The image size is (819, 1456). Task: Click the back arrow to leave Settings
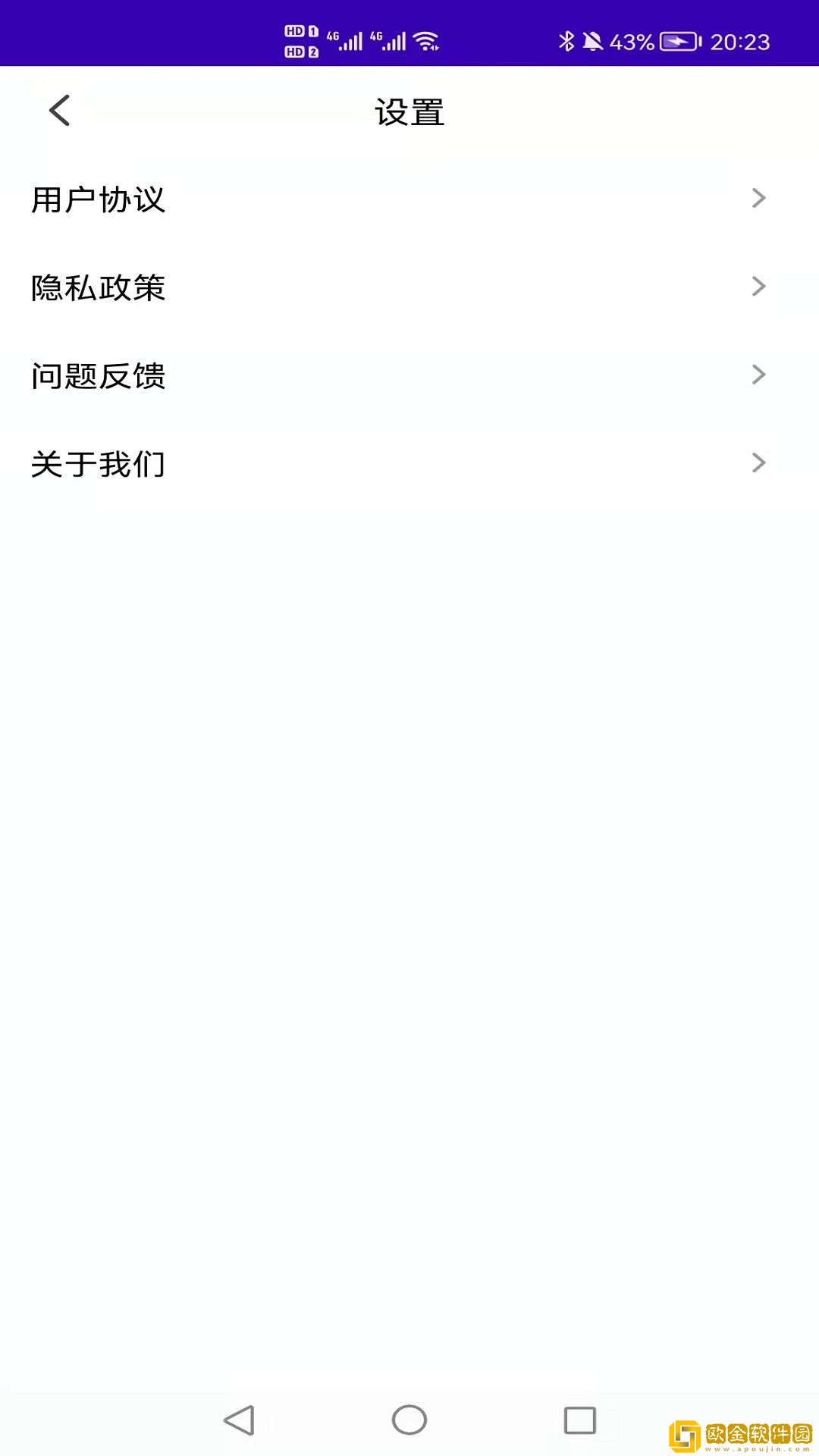click(x=59, y=110)
